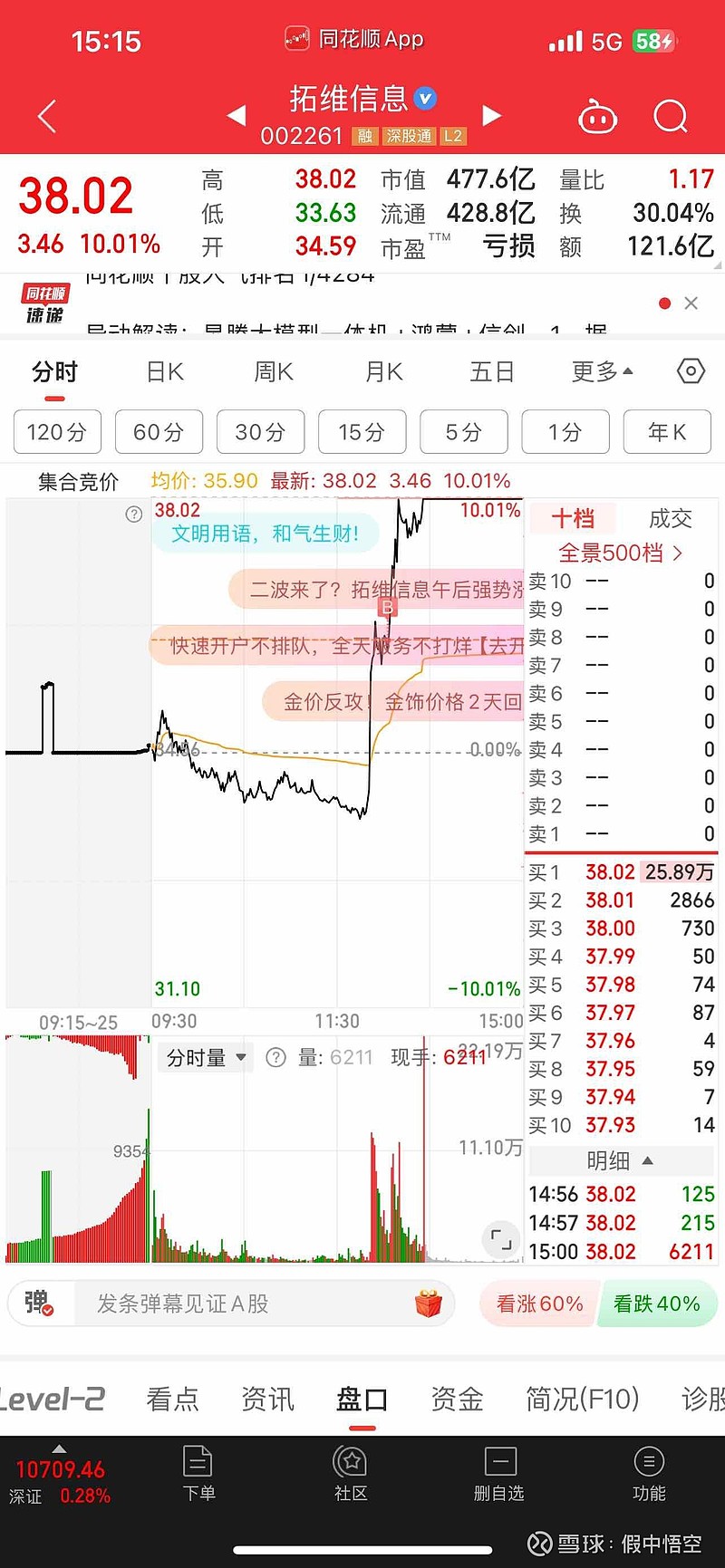Tap the gift icon next to comment bar
Viewport: 725px width, 1568px height.
429,1303
